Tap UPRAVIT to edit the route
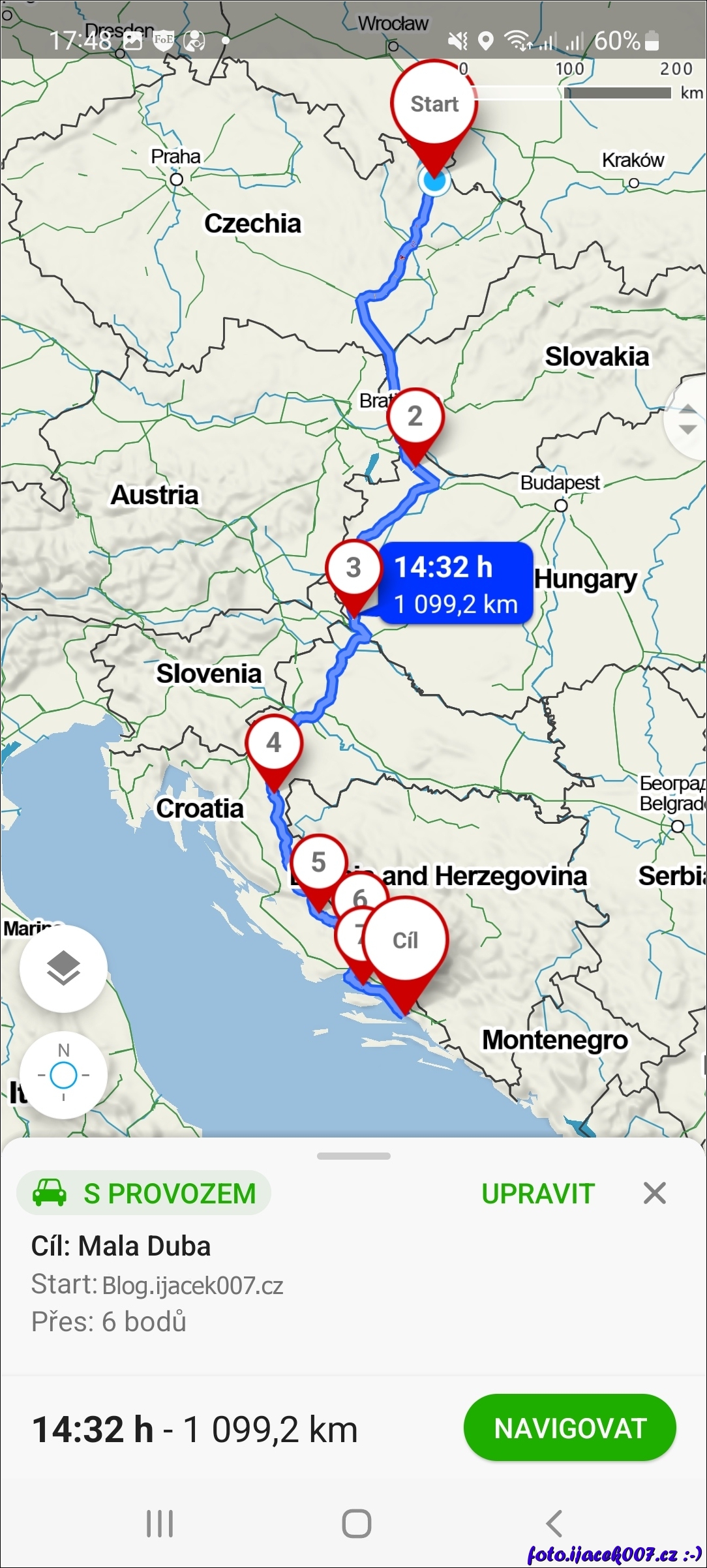Viewport: 707px width, 1568px height. [537, 1194]
